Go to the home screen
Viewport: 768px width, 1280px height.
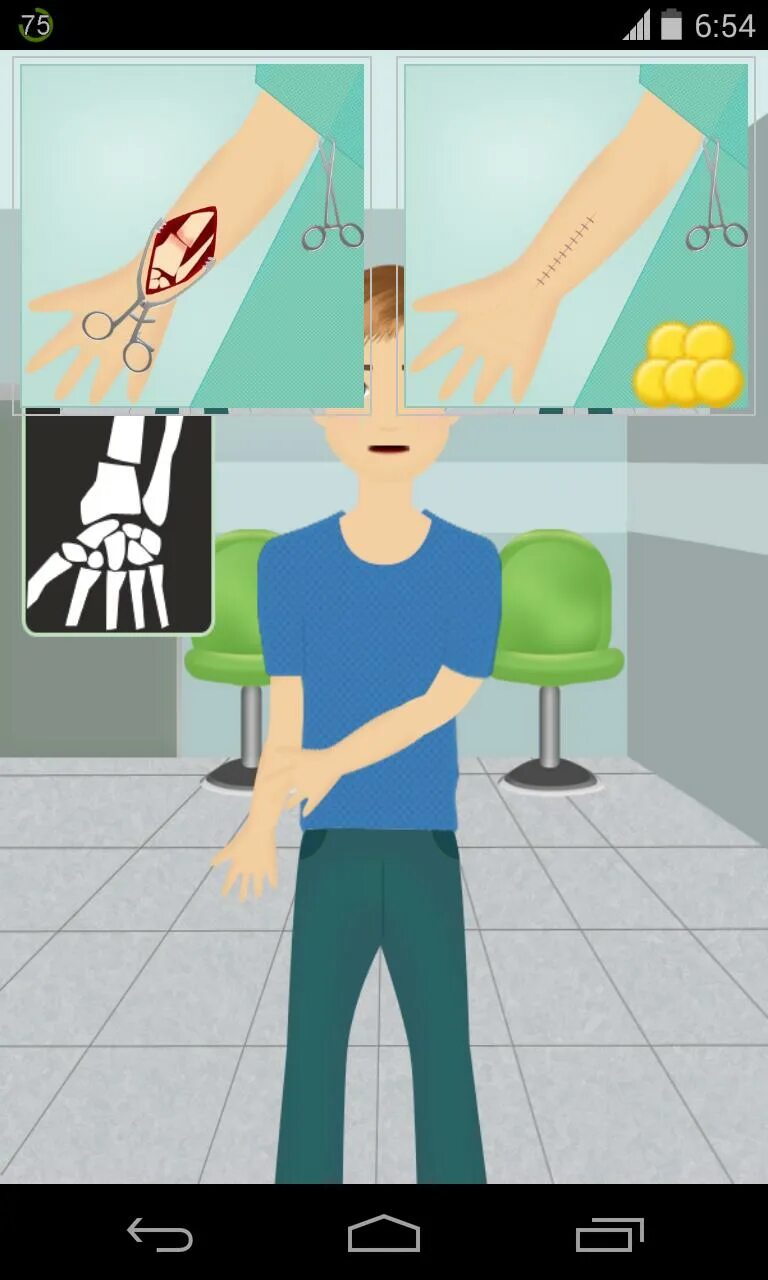point(384,1234)
